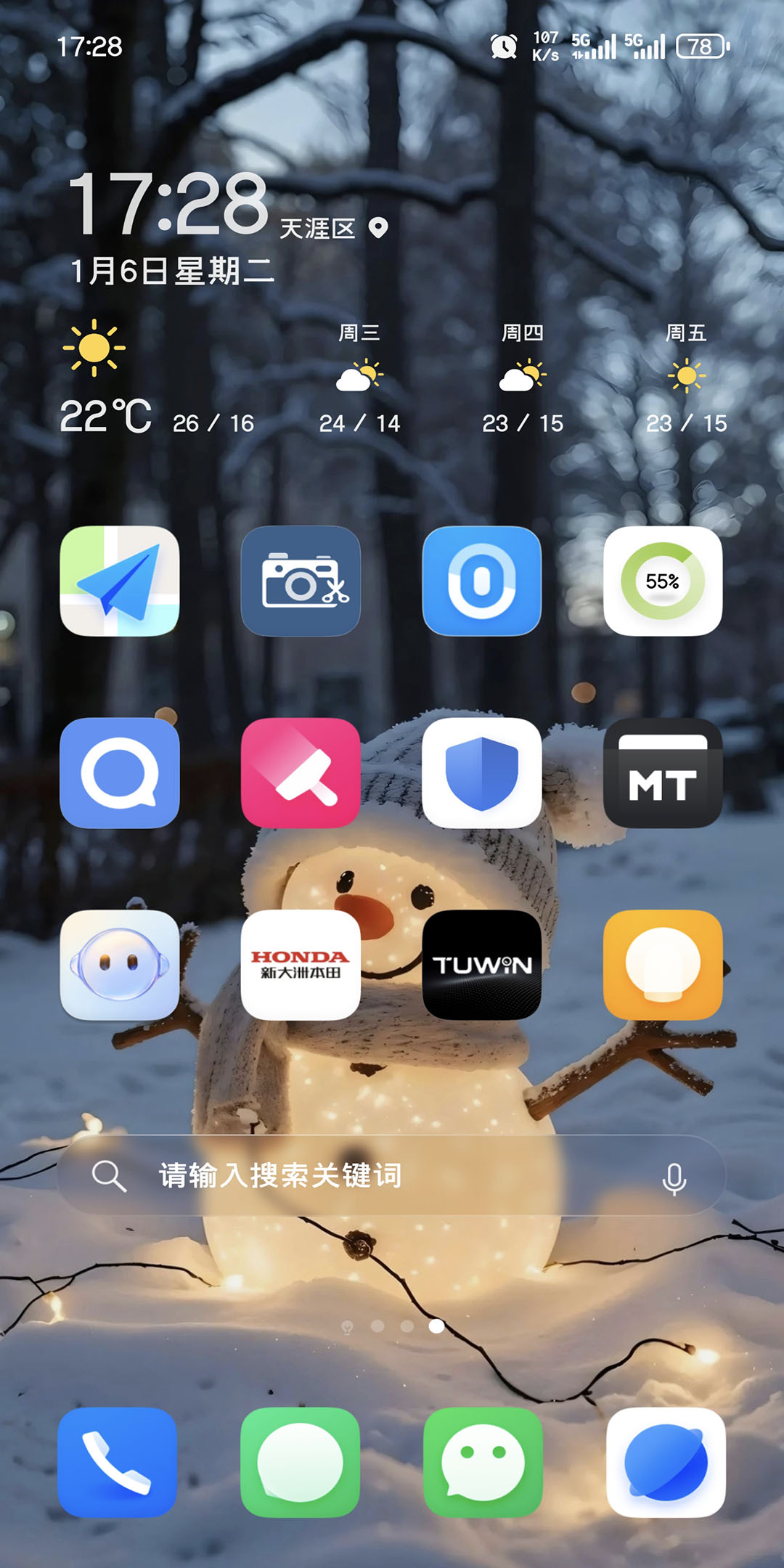Open the blue shield security app
Viewport: 784px width, 1568px height.
coord(481,772)
